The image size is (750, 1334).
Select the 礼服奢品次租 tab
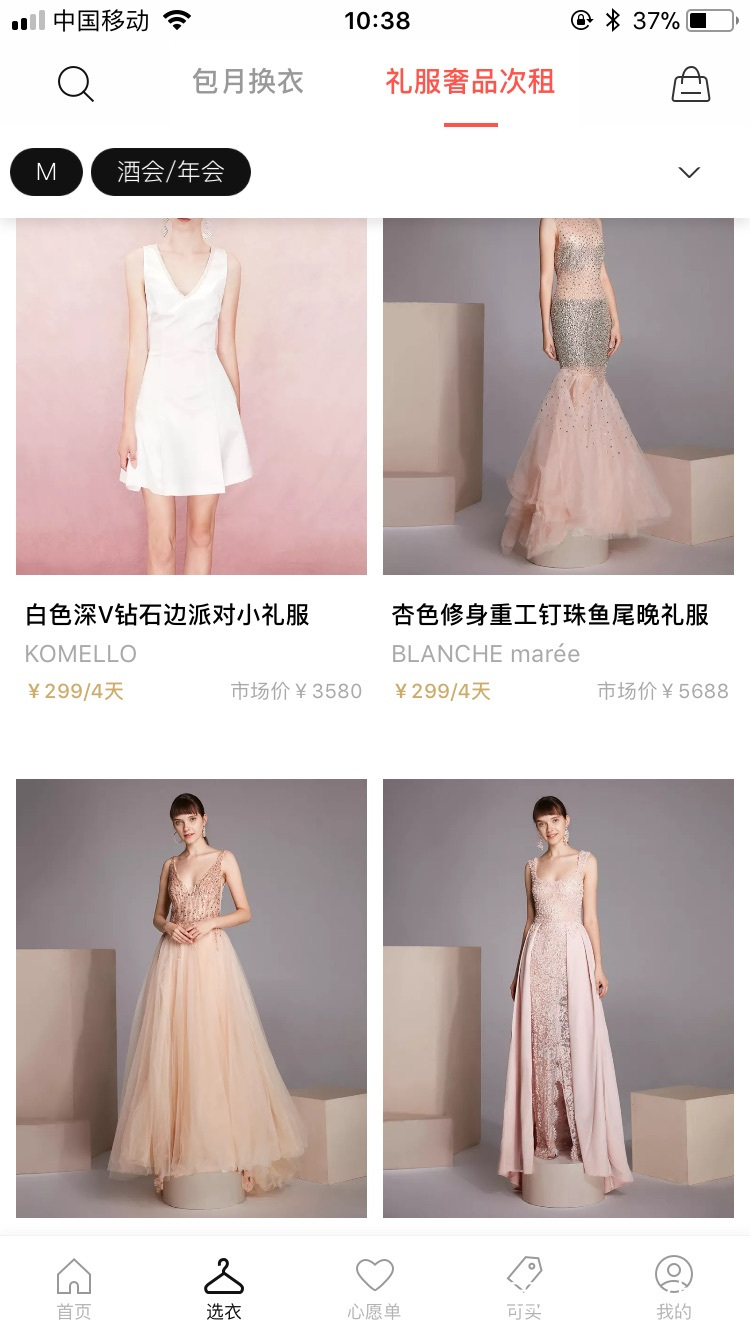click(470, 82)
